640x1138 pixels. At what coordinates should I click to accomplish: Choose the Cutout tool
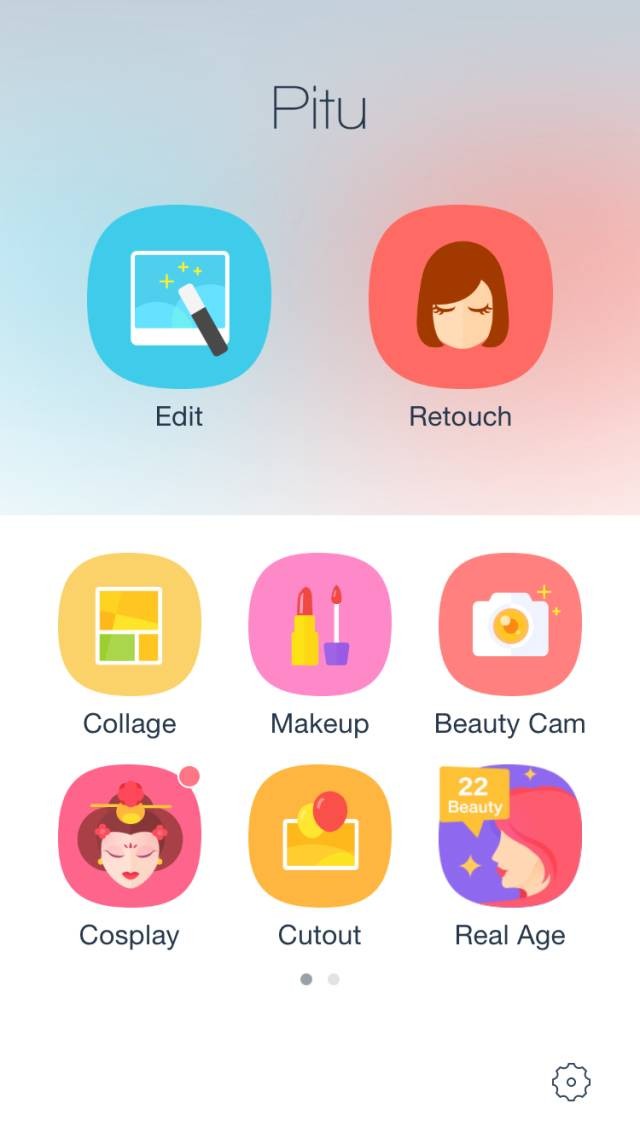[320, 836]
